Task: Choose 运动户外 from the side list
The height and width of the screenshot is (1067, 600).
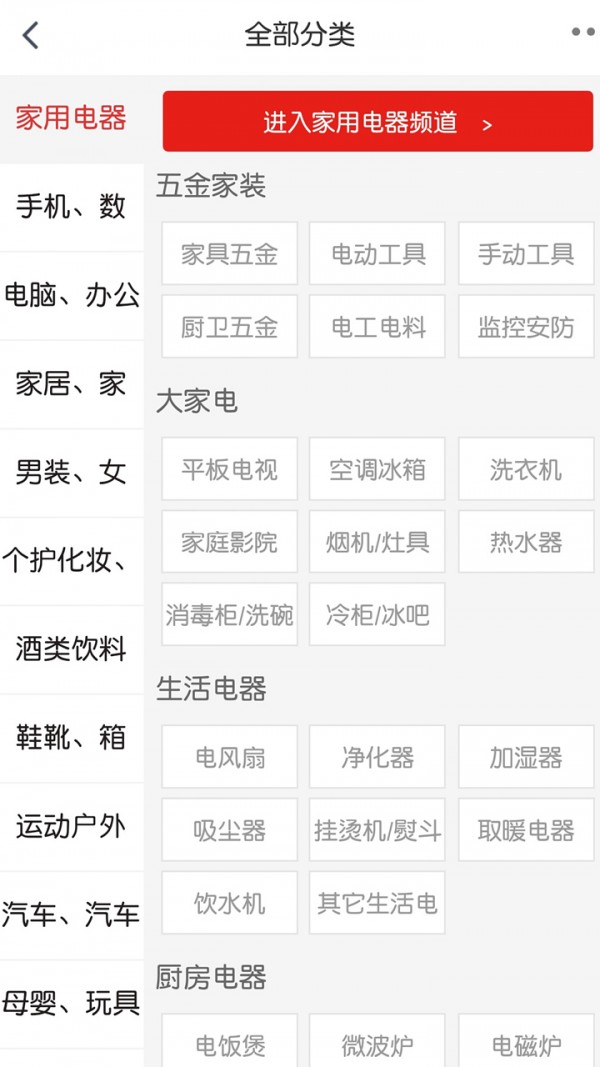Action: [71, 827]
